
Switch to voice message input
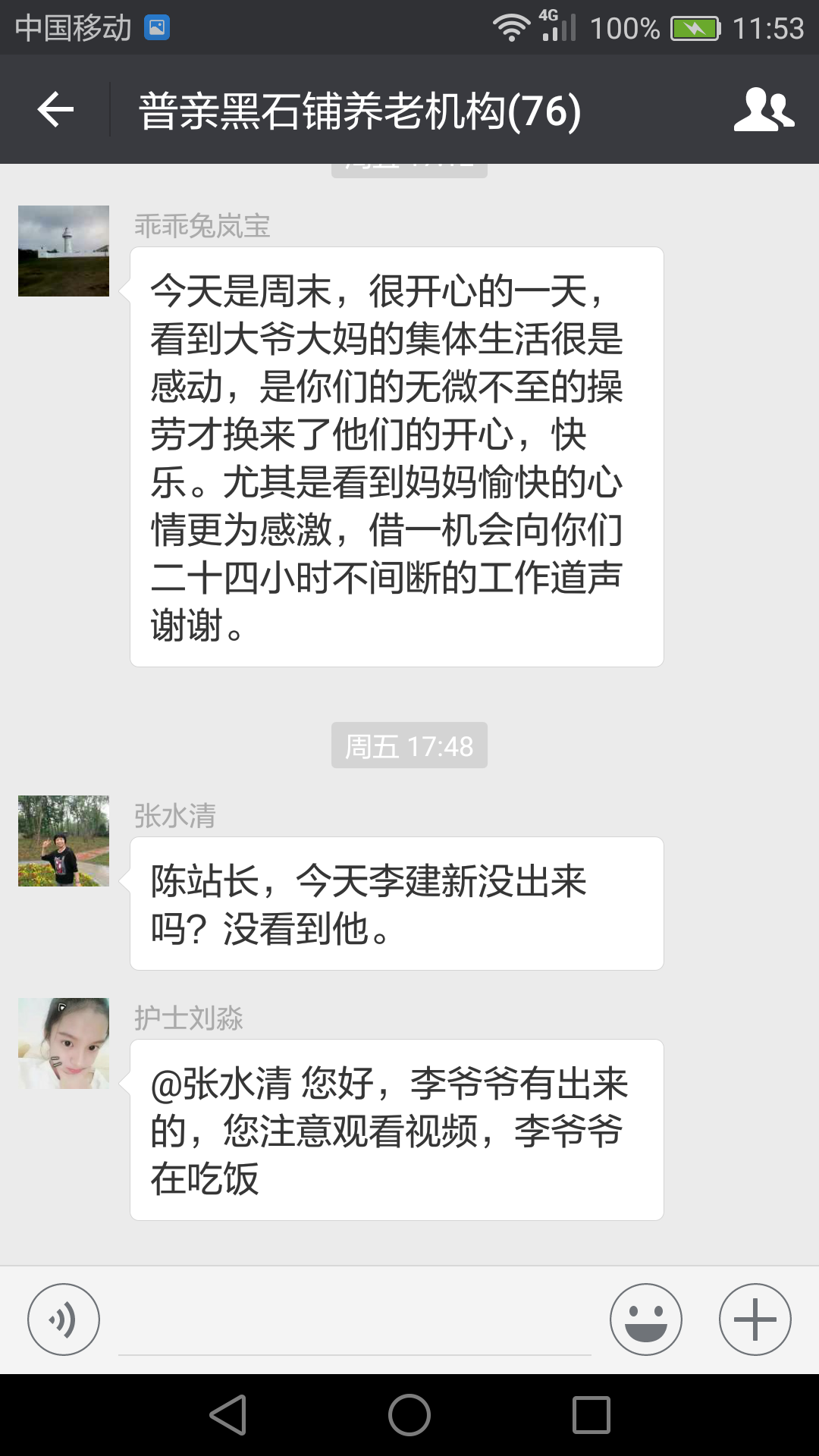[x=64, y=1319]
